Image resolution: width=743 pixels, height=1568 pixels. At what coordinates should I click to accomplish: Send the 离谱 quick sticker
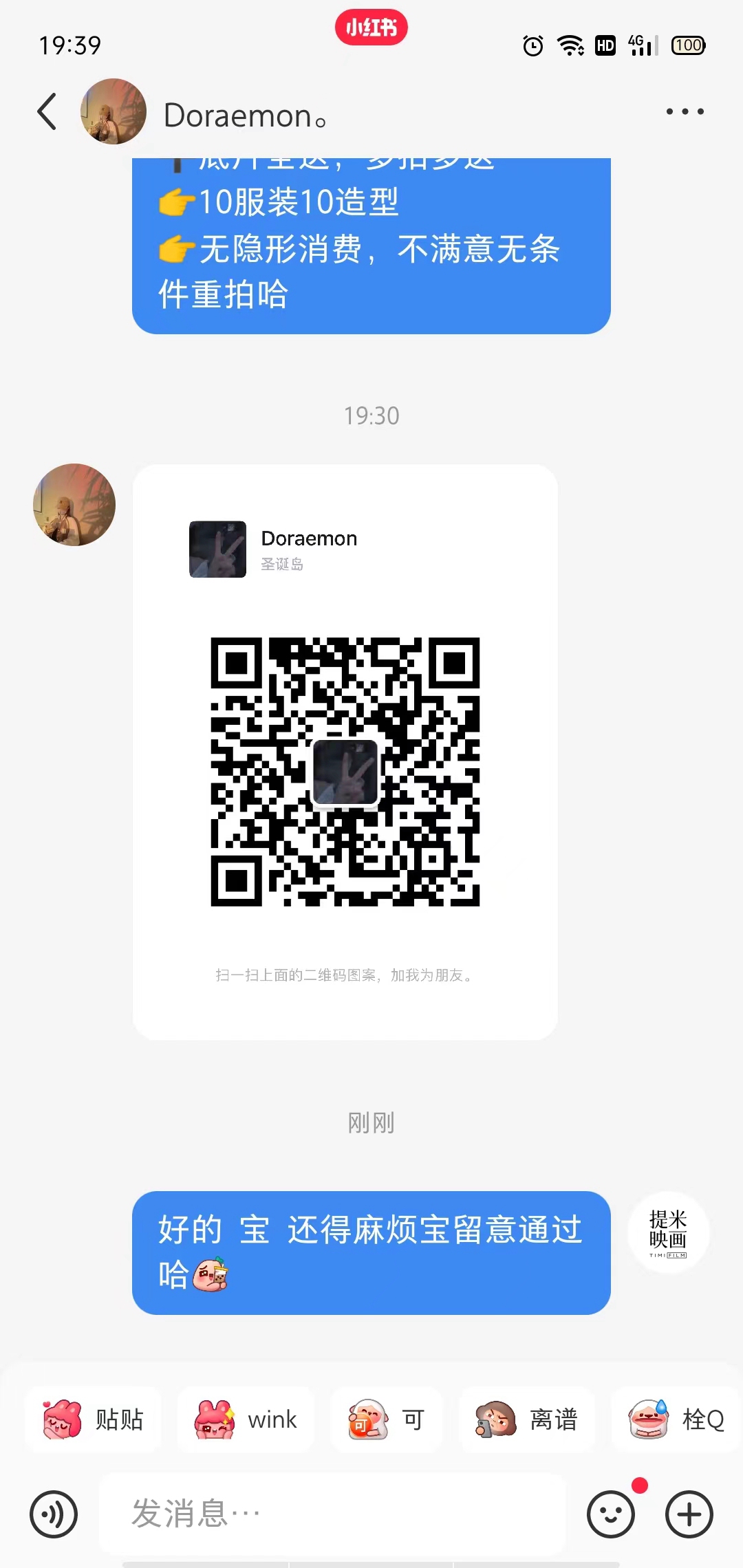point(527,1419)
